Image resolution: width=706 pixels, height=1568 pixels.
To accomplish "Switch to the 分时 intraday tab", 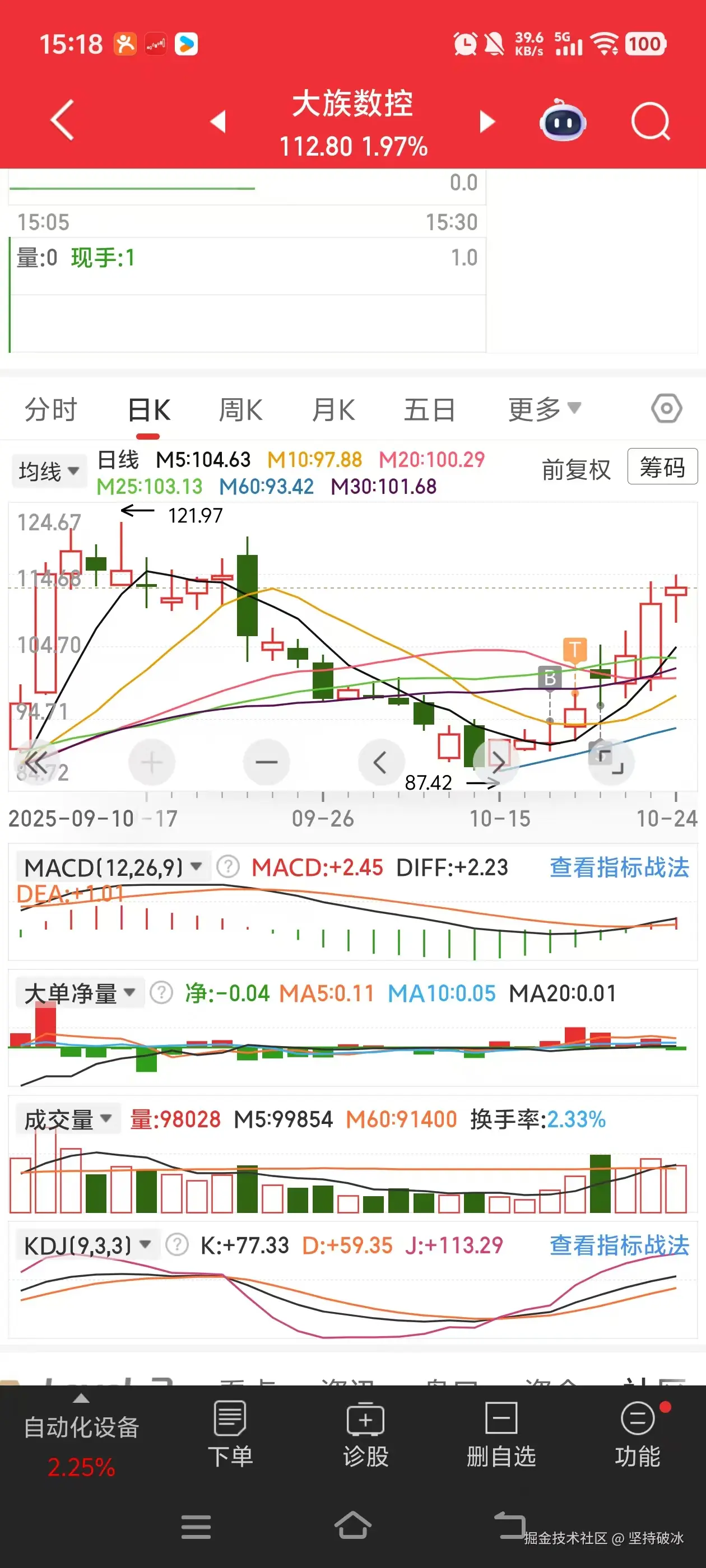I will tap(52, 408).
